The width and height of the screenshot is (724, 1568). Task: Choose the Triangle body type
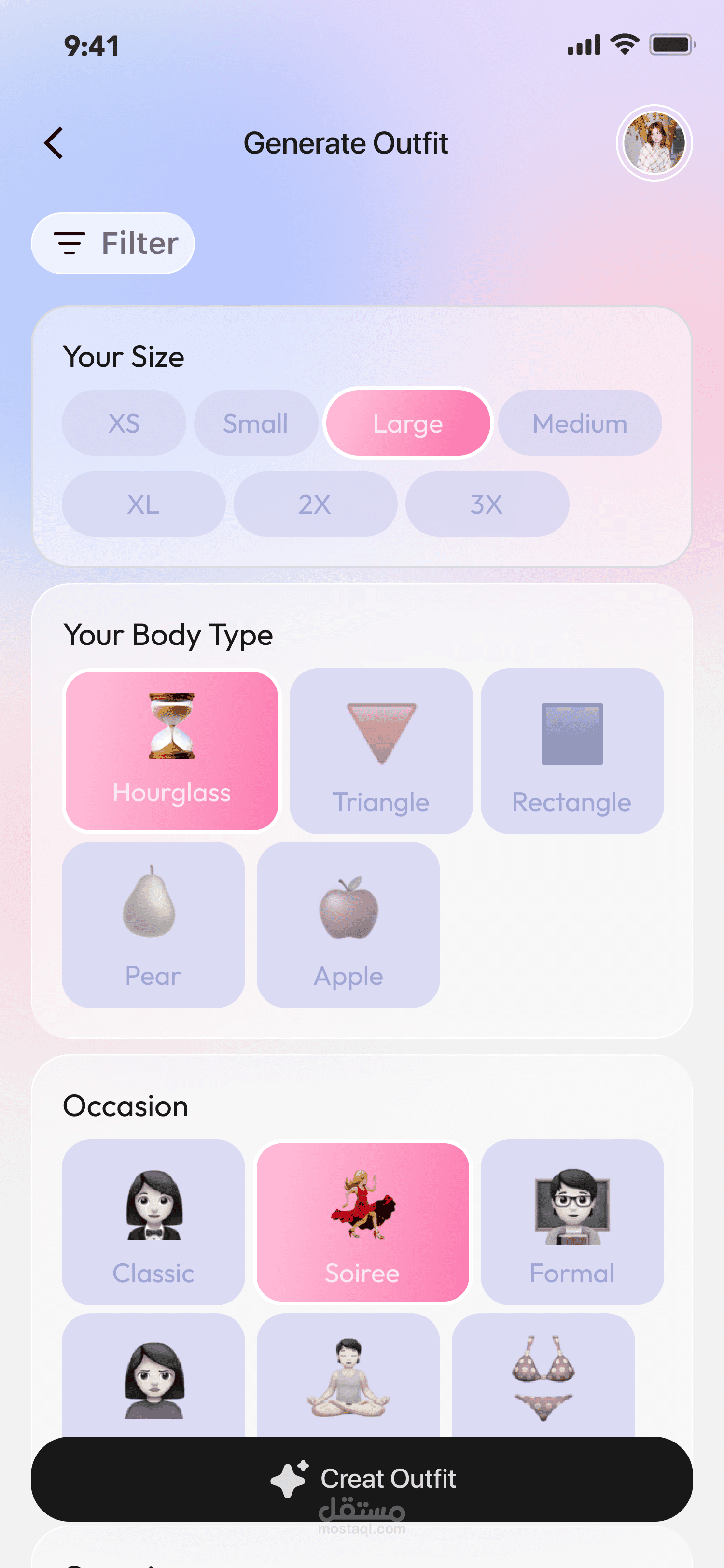point(381,751)
